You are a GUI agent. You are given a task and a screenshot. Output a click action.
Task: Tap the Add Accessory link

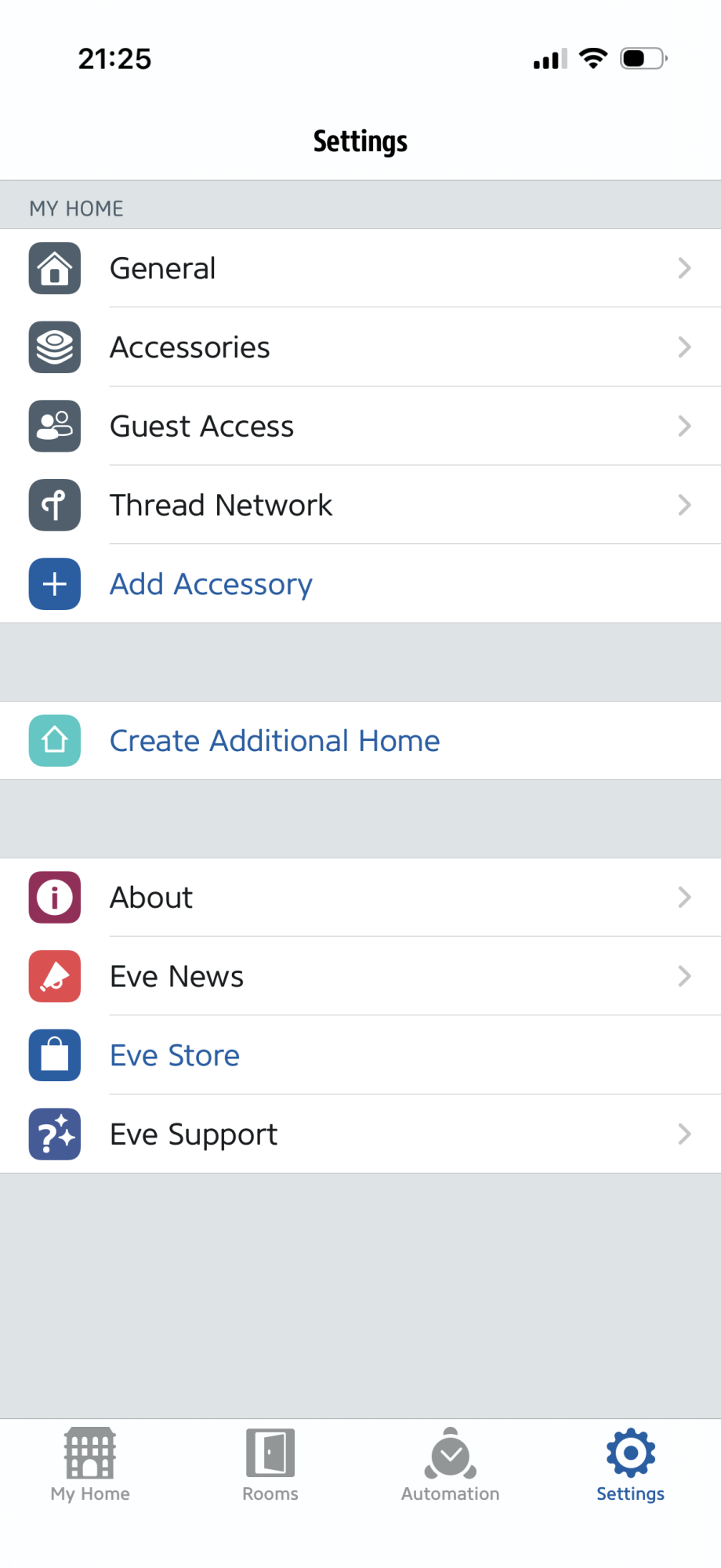[x=210, y=583]
